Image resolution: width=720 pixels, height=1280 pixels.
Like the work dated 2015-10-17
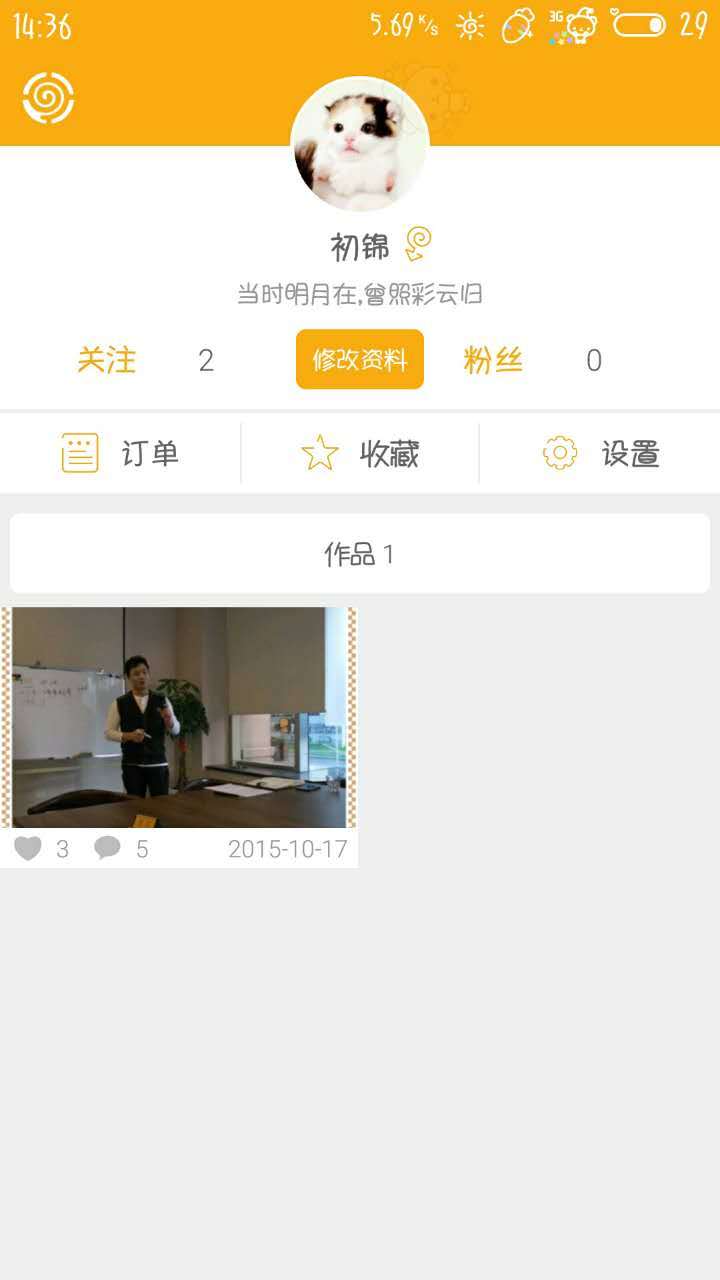point(28,849)
